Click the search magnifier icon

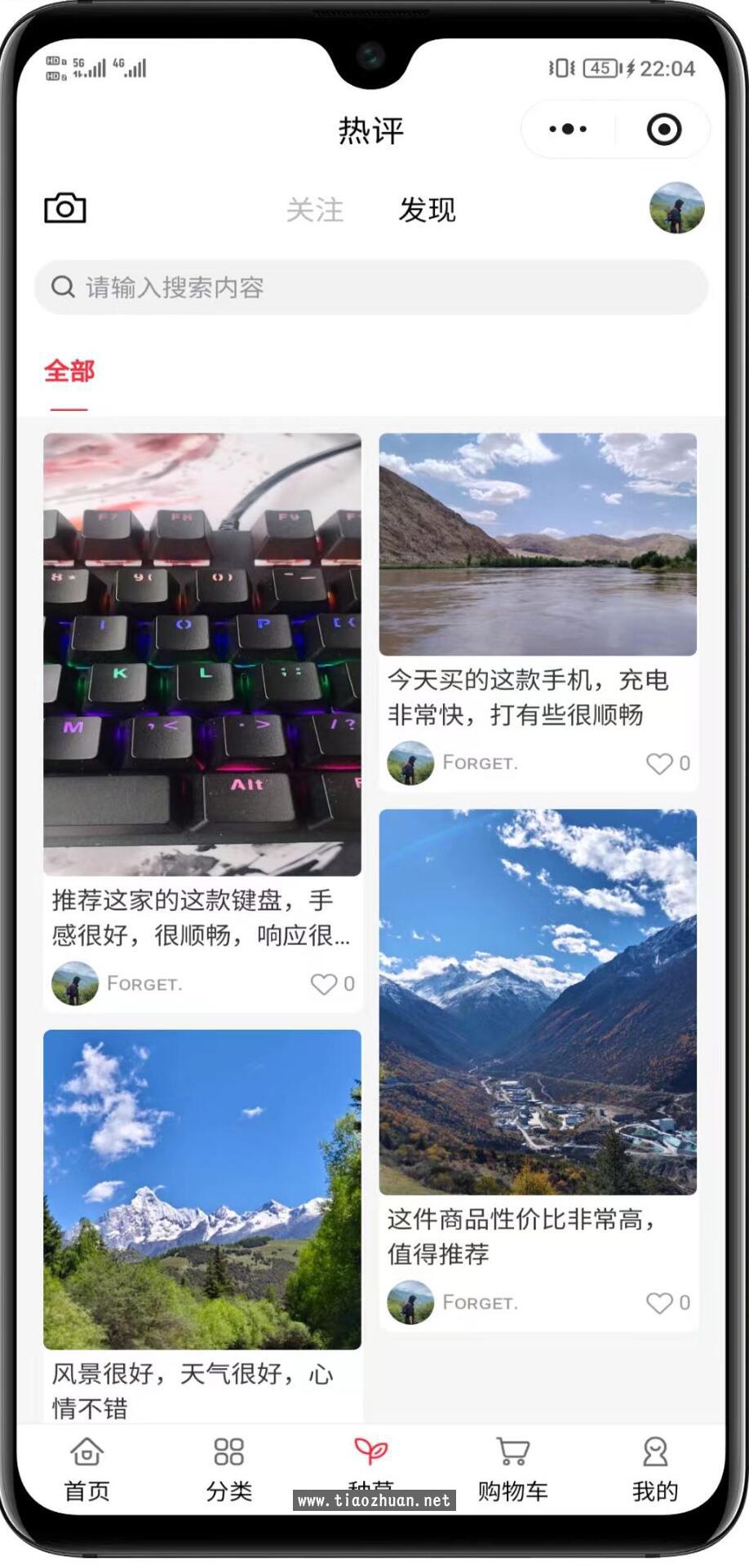tap(63, 287)
